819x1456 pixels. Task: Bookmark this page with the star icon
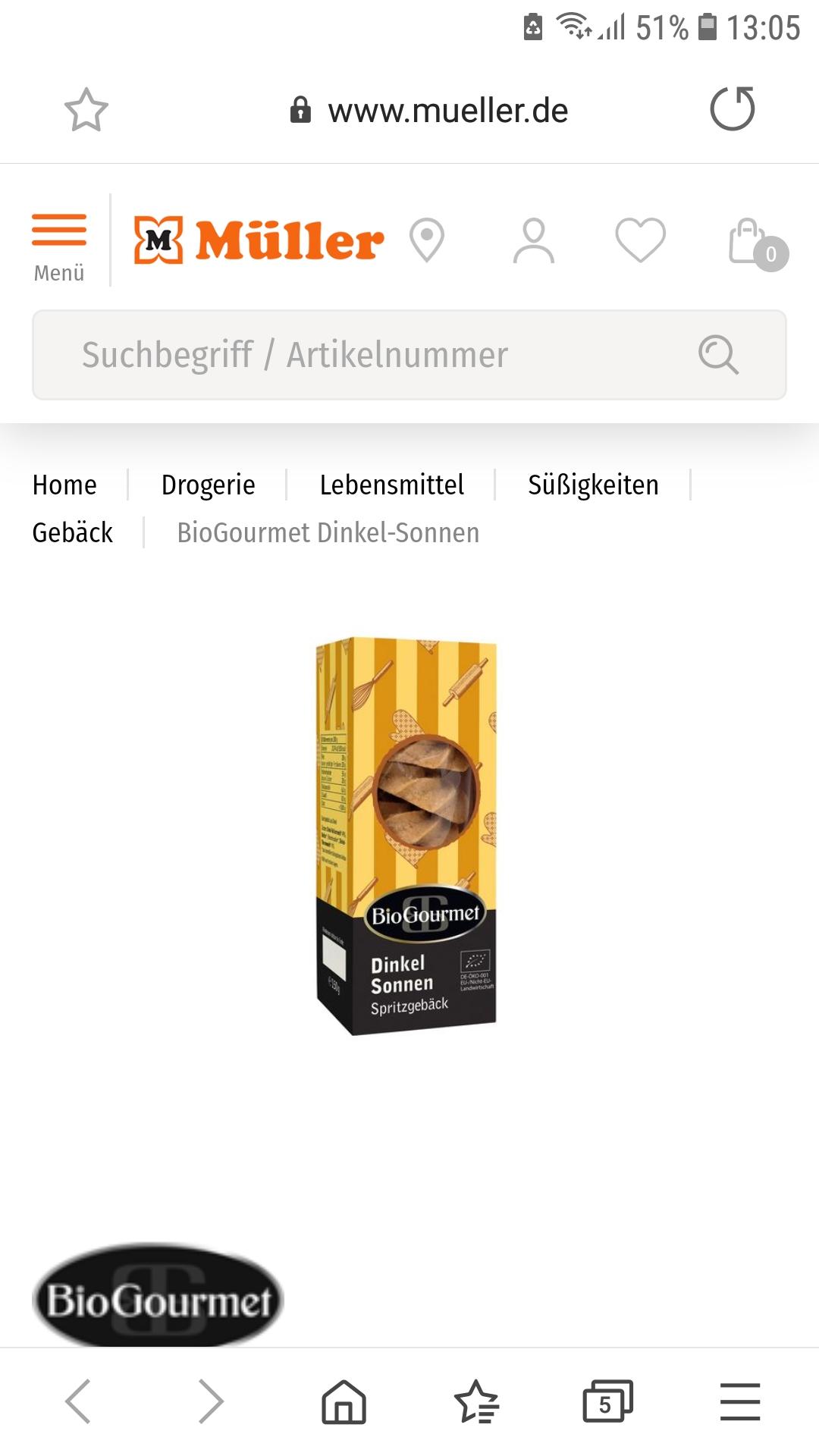click(86, 110)
